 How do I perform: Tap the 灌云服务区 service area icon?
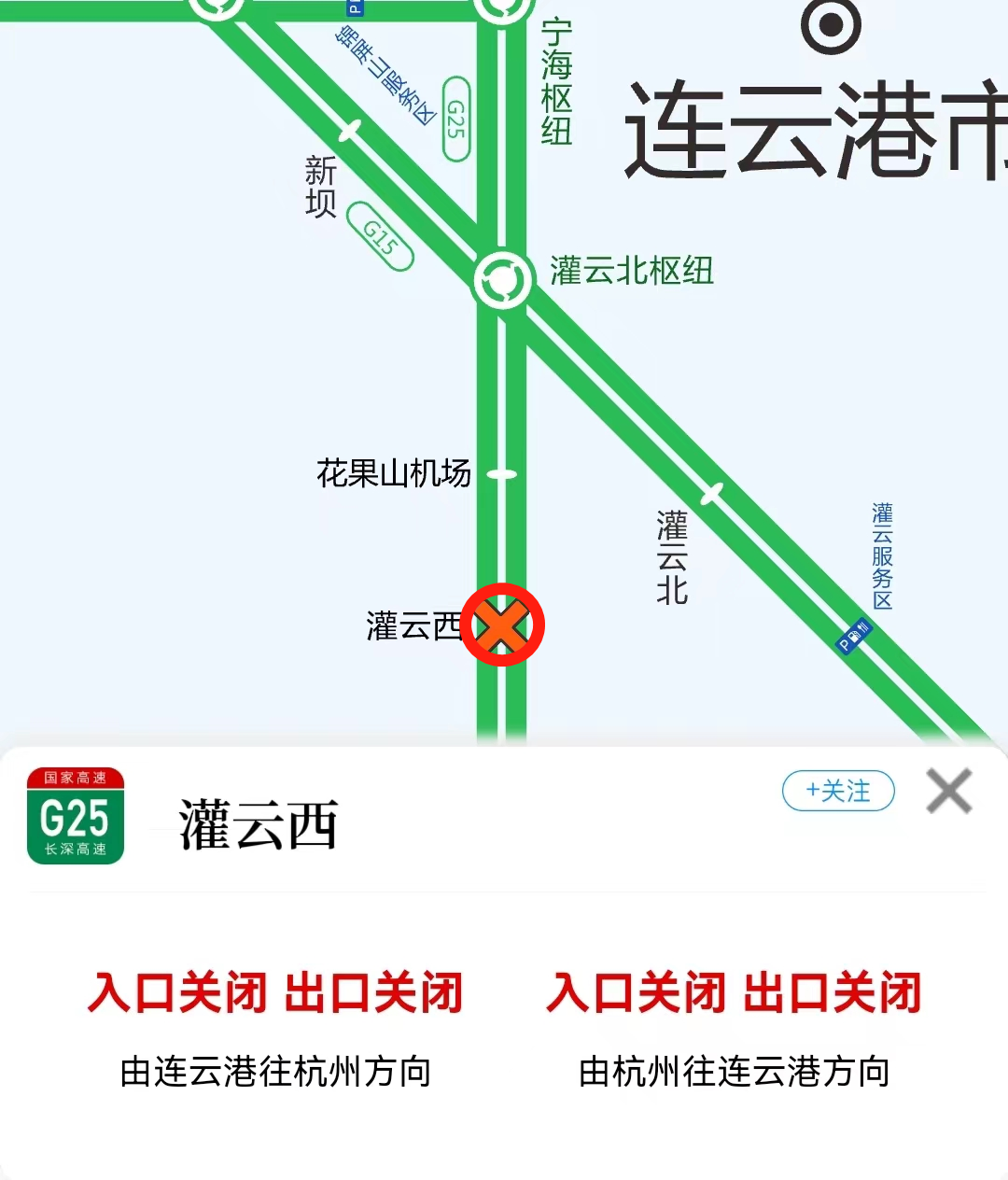[853, 637]
